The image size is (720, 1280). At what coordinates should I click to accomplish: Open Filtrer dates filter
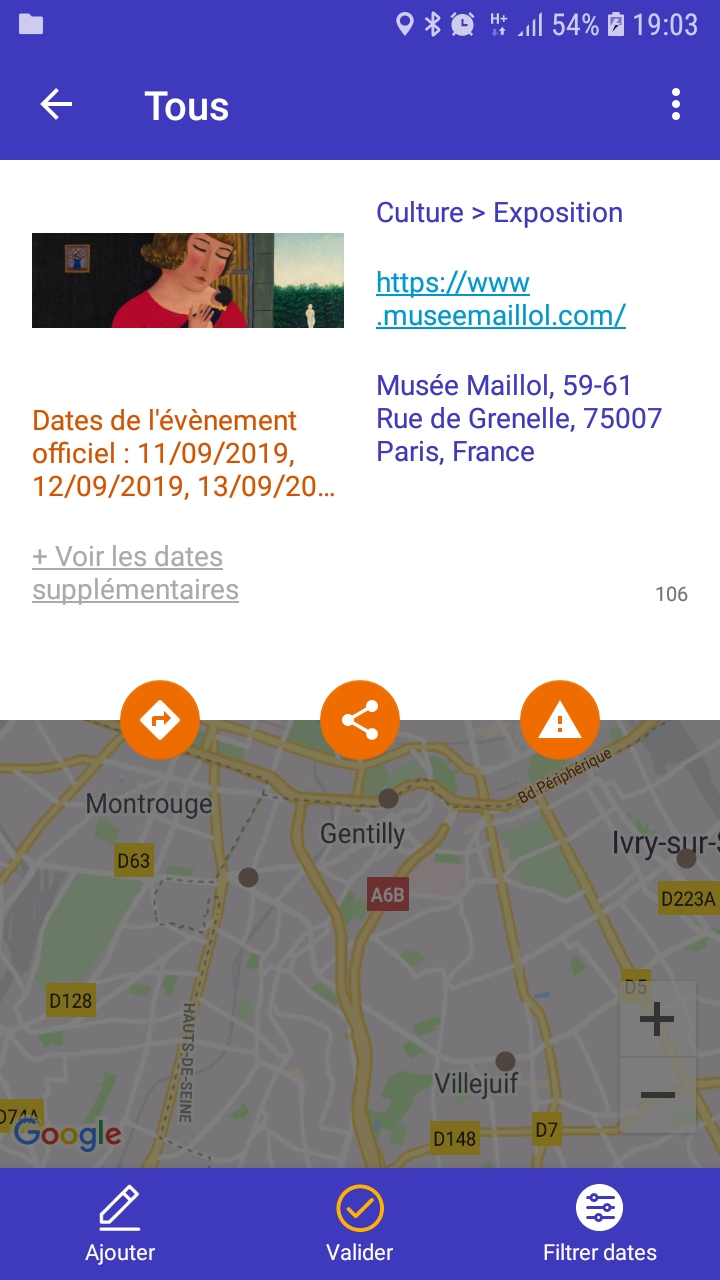(600, 1224)
